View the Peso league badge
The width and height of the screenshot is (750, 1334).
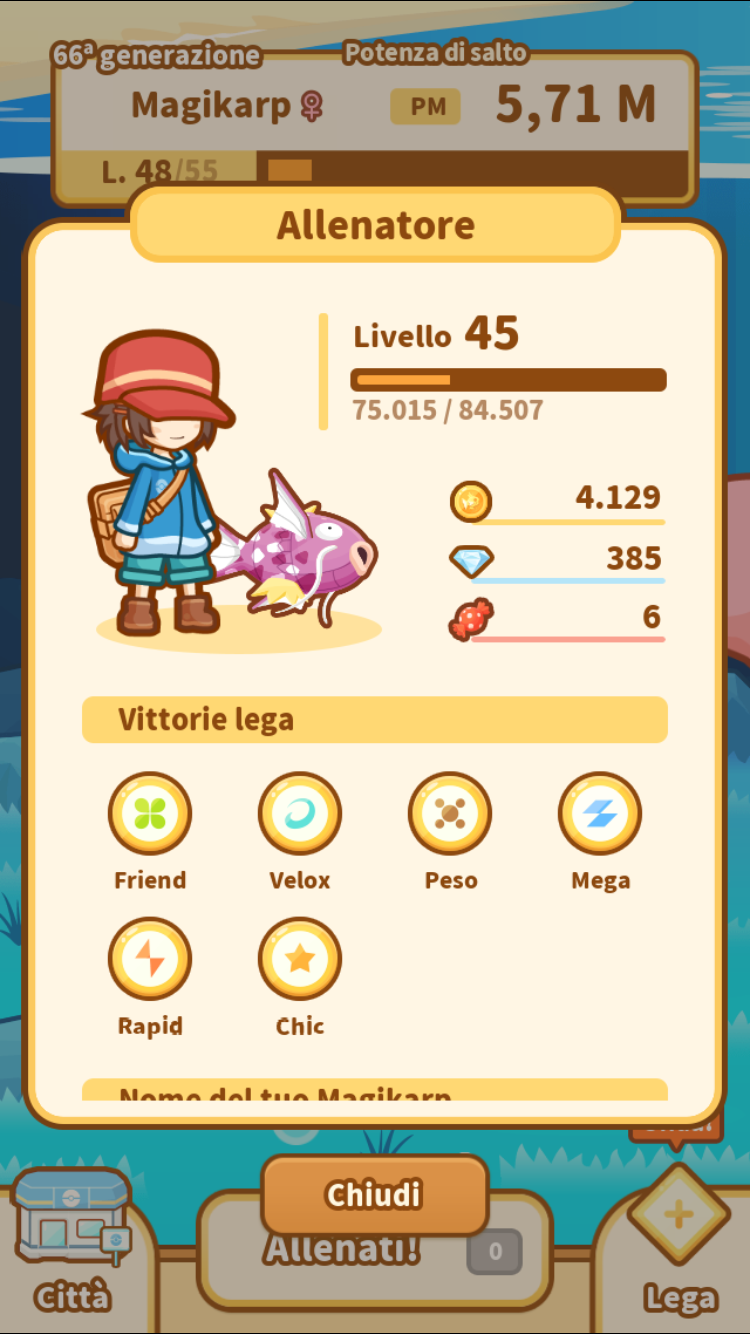[450, 814]
